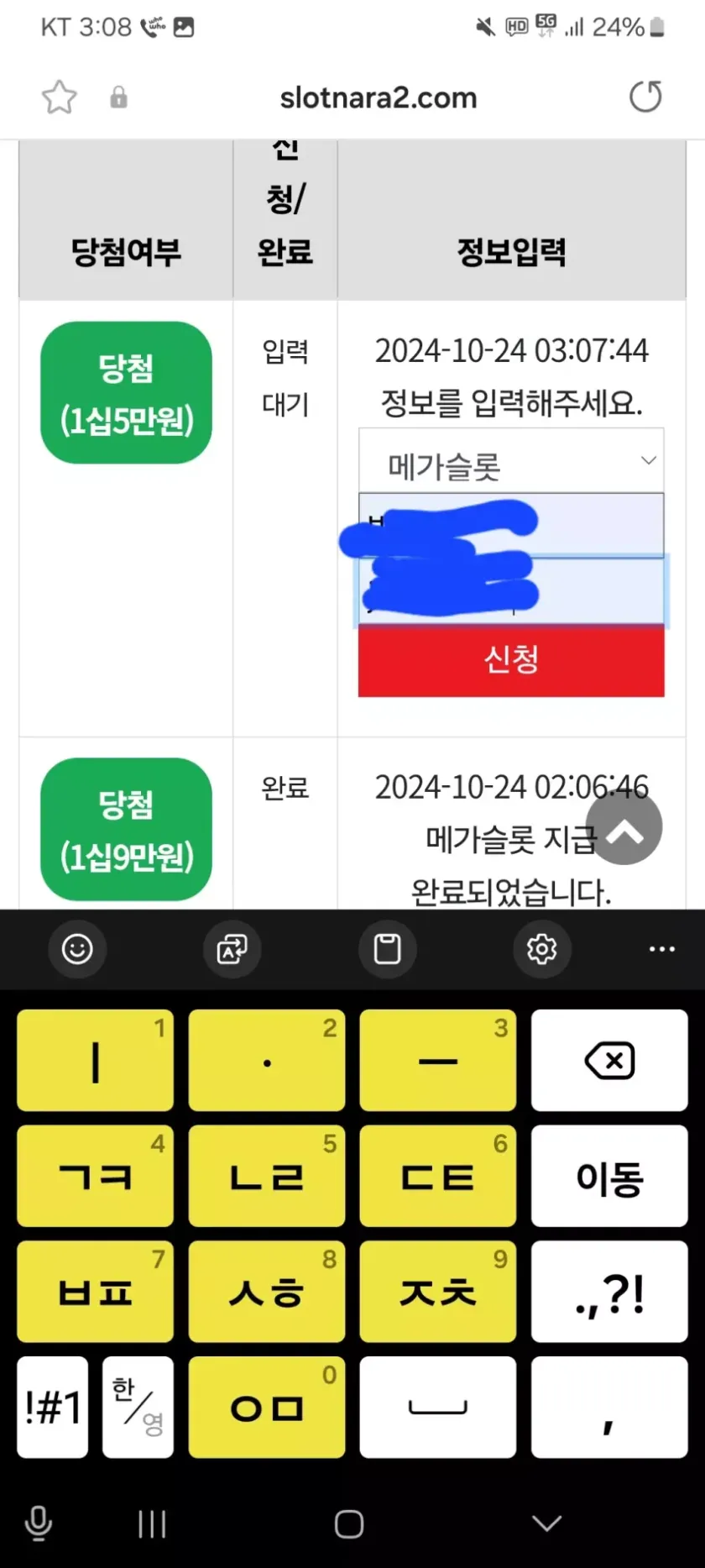The height and width of the screenshot is (1568, 705).
Task: Start voice input with the microphone
Action: (39, 1523)
